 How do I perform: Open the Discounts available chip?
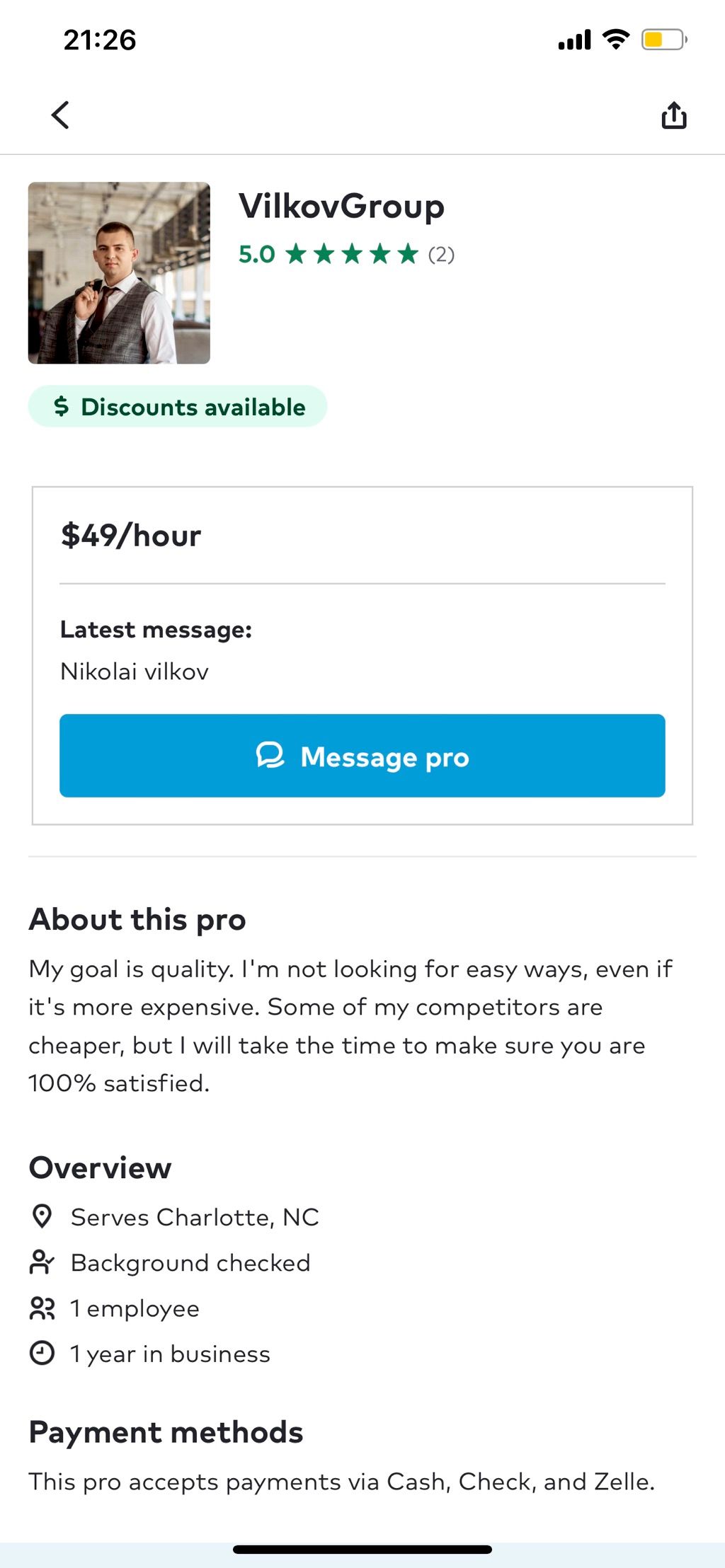(178, 407)
